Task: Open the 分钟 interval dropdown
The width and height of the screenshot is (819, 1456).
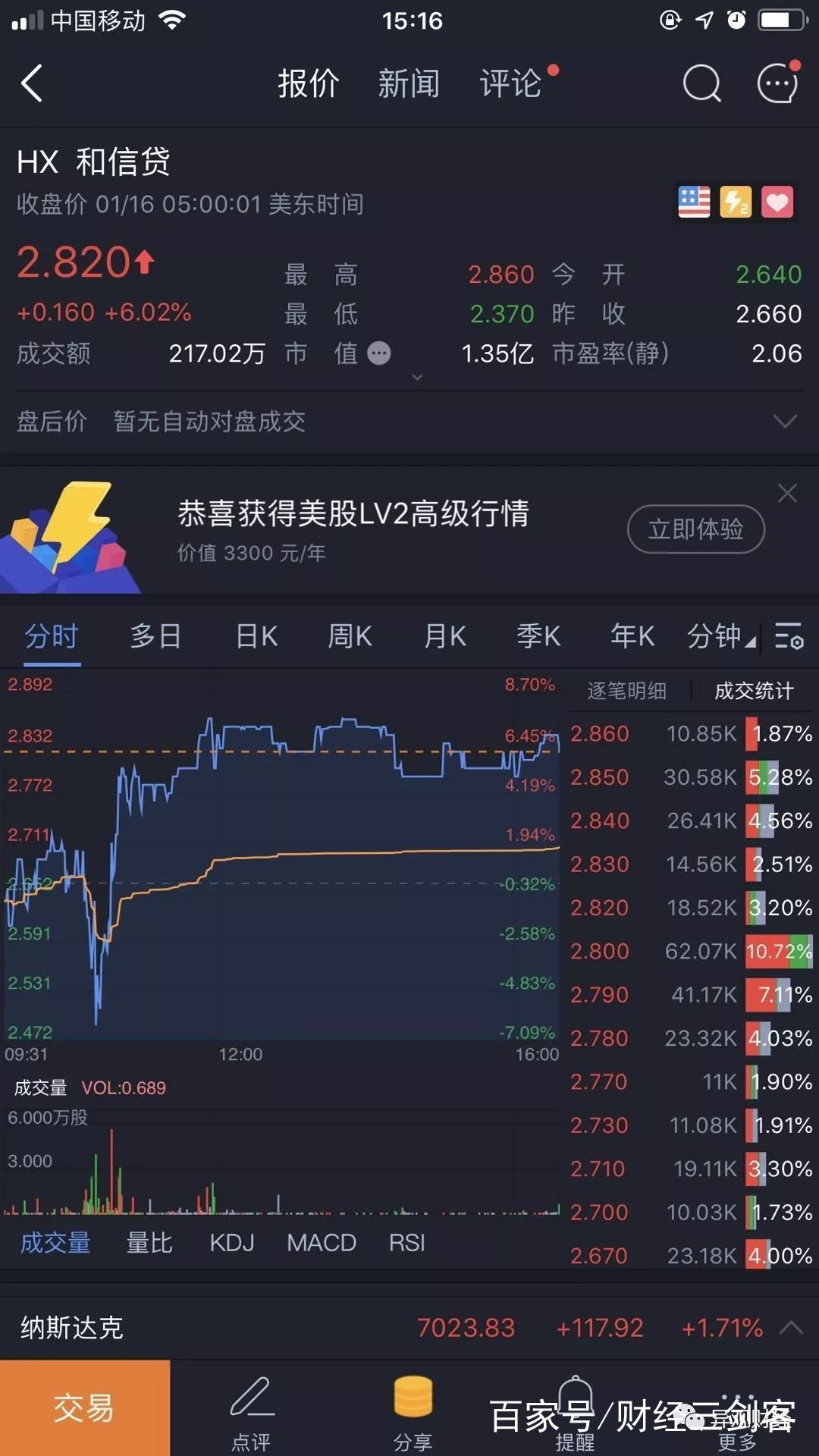Action: [x=720, y=636]
